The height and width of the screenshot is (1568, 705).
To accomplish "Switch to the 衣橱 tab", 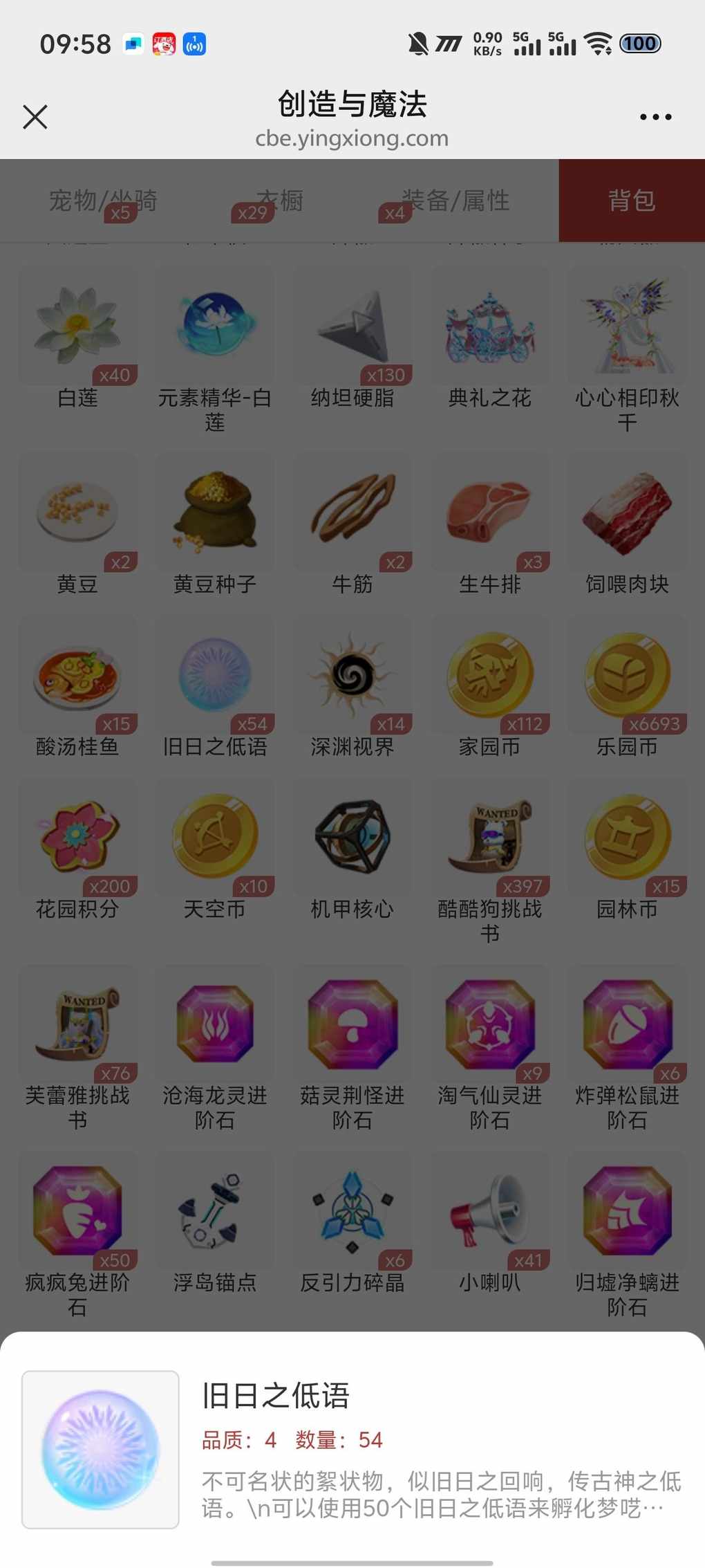I will pyautogui.click(x=280, y=201).
